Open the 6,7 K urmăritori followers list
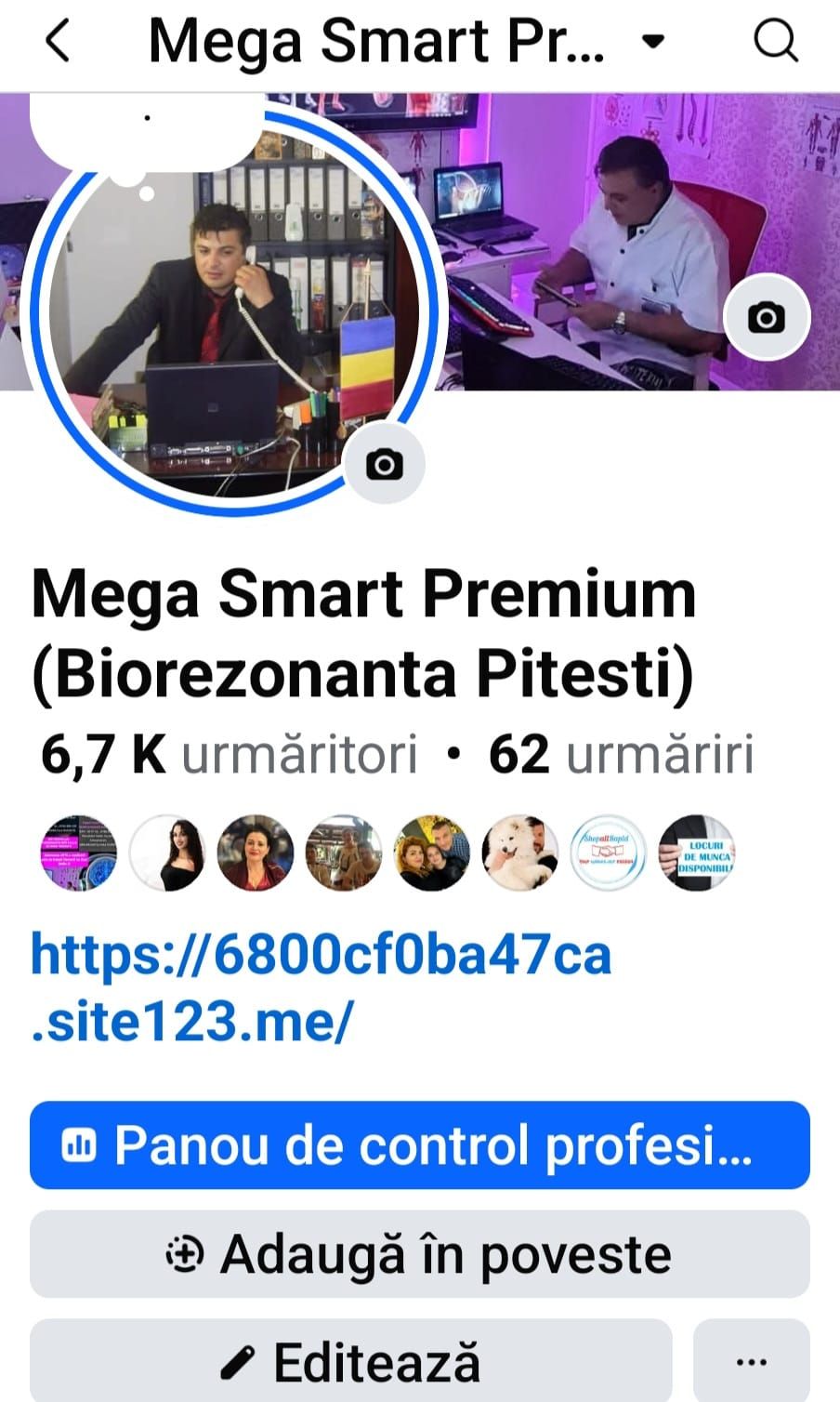840x1402 pixels. 229,754
